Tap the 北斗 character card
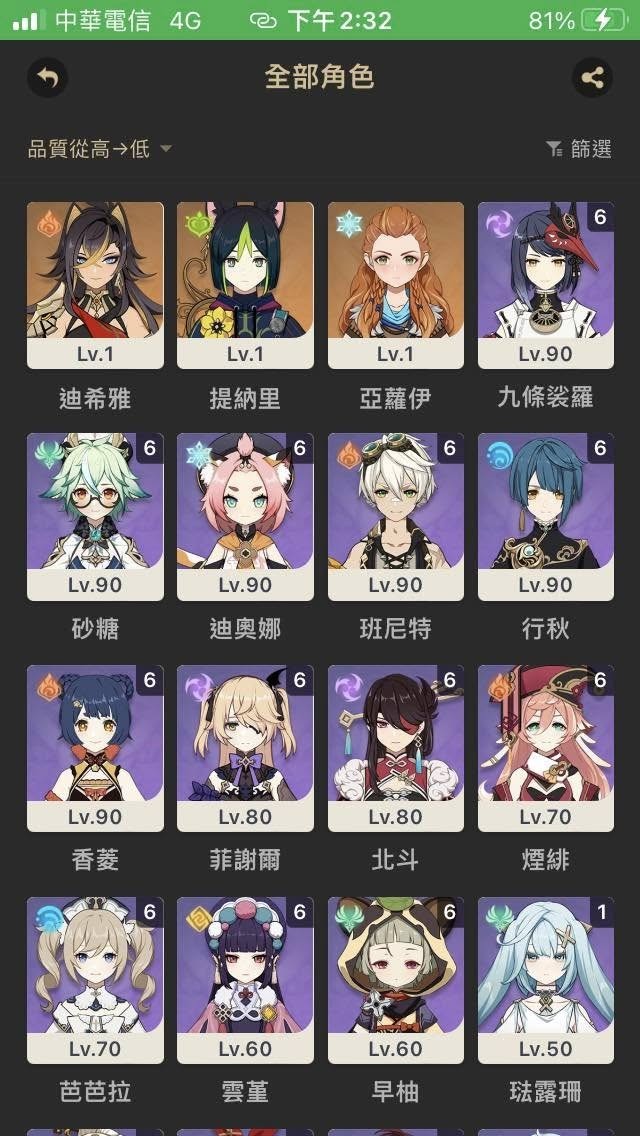This screenshot has width=640, height=1136. click(396, 748)
